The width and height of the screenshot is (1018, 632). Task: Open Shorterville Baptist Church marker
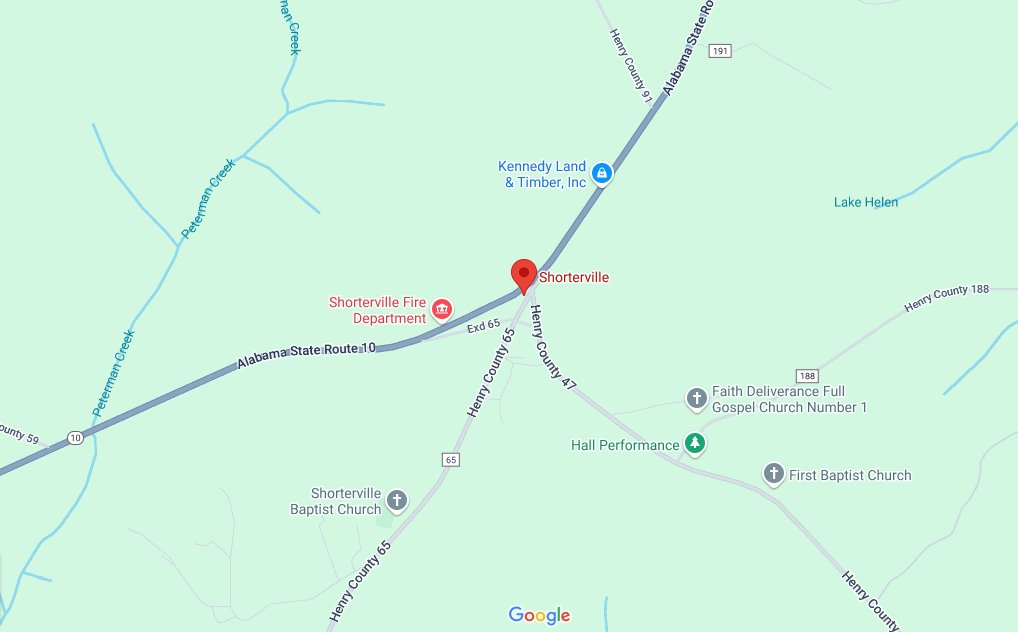tap(397, 501)
